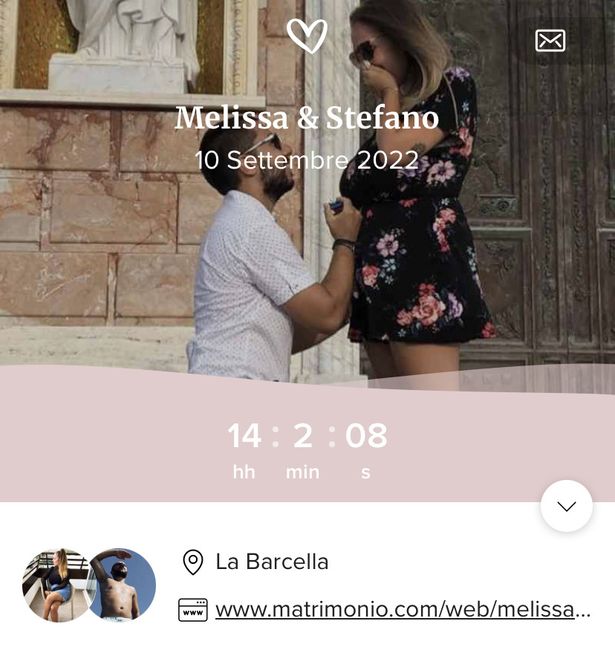Image resolution: width=615 pixels, height=650 pixels.
Task: Open the envelope messages icon
Action: [x=550, y=40]
